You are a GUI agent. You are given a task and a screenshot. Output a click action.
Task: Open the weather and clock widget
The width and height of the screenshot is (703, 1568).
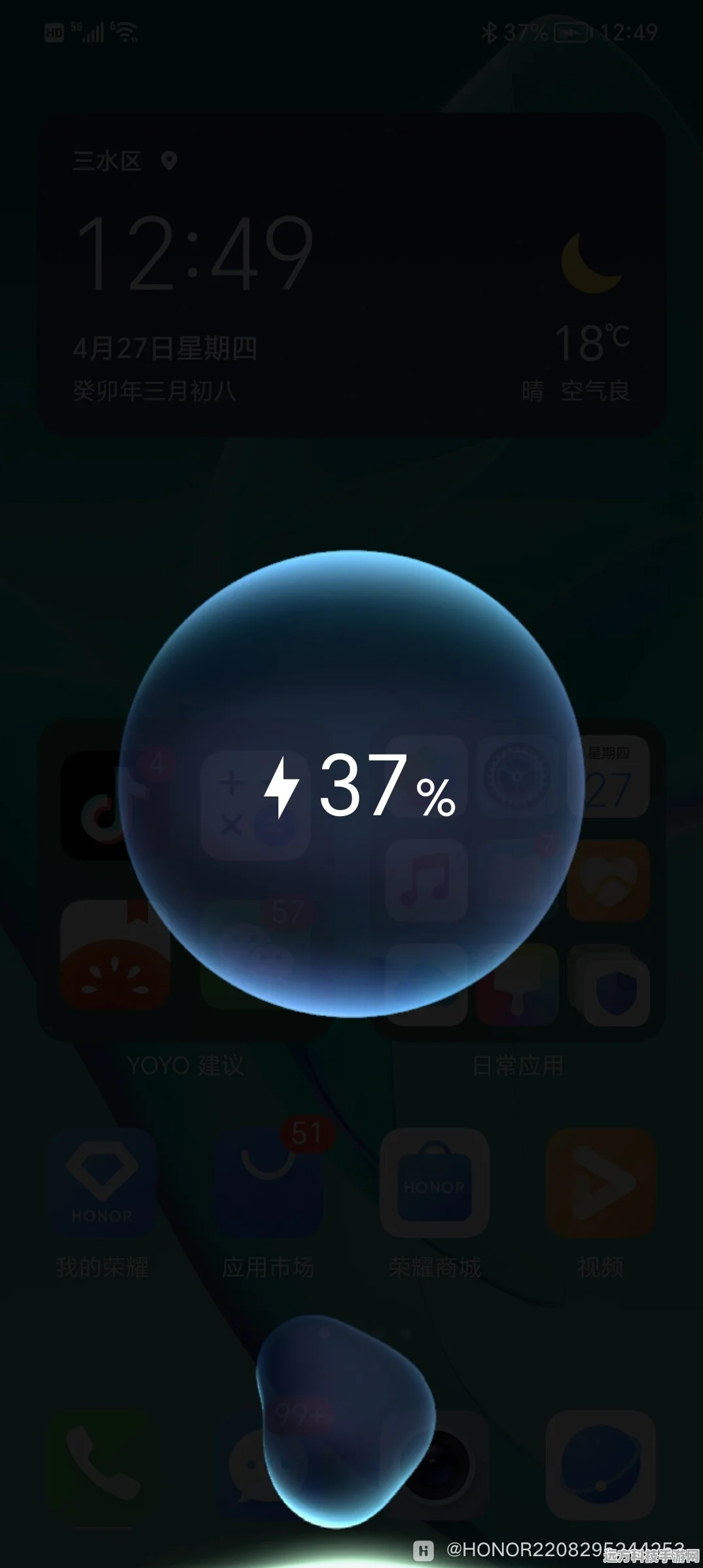[x=351, y=275]
